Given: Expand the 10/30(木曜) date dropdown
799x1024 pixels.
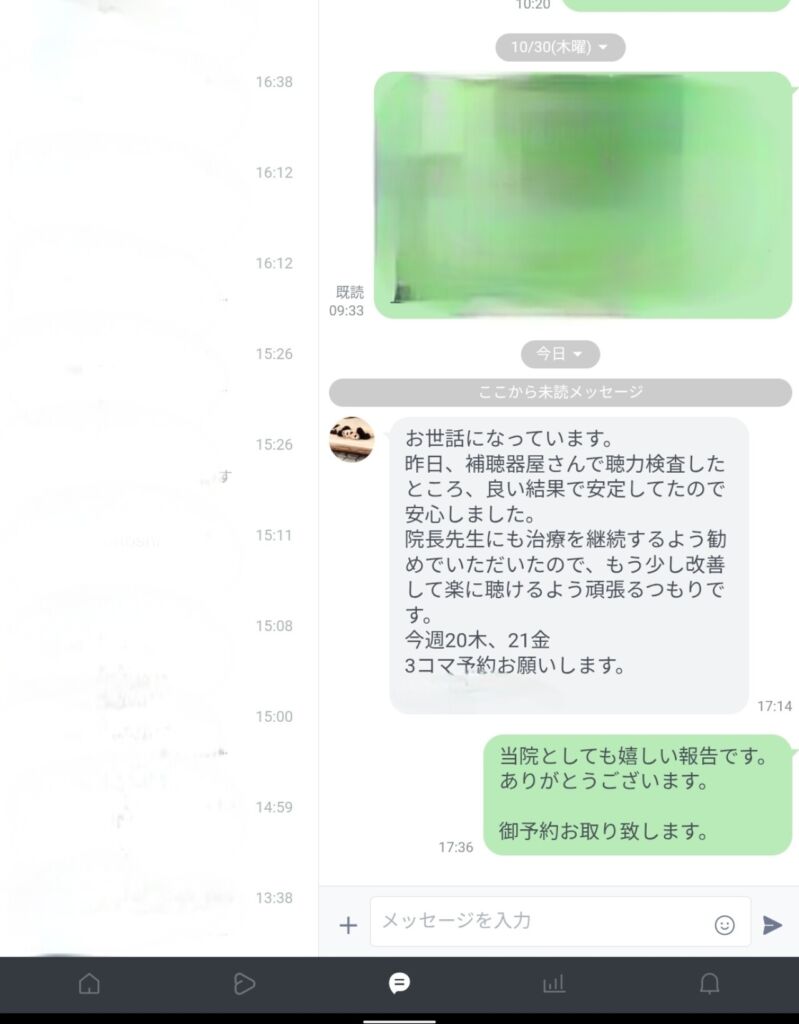Looking at the screenshot, I should click(x=560, y=47).
